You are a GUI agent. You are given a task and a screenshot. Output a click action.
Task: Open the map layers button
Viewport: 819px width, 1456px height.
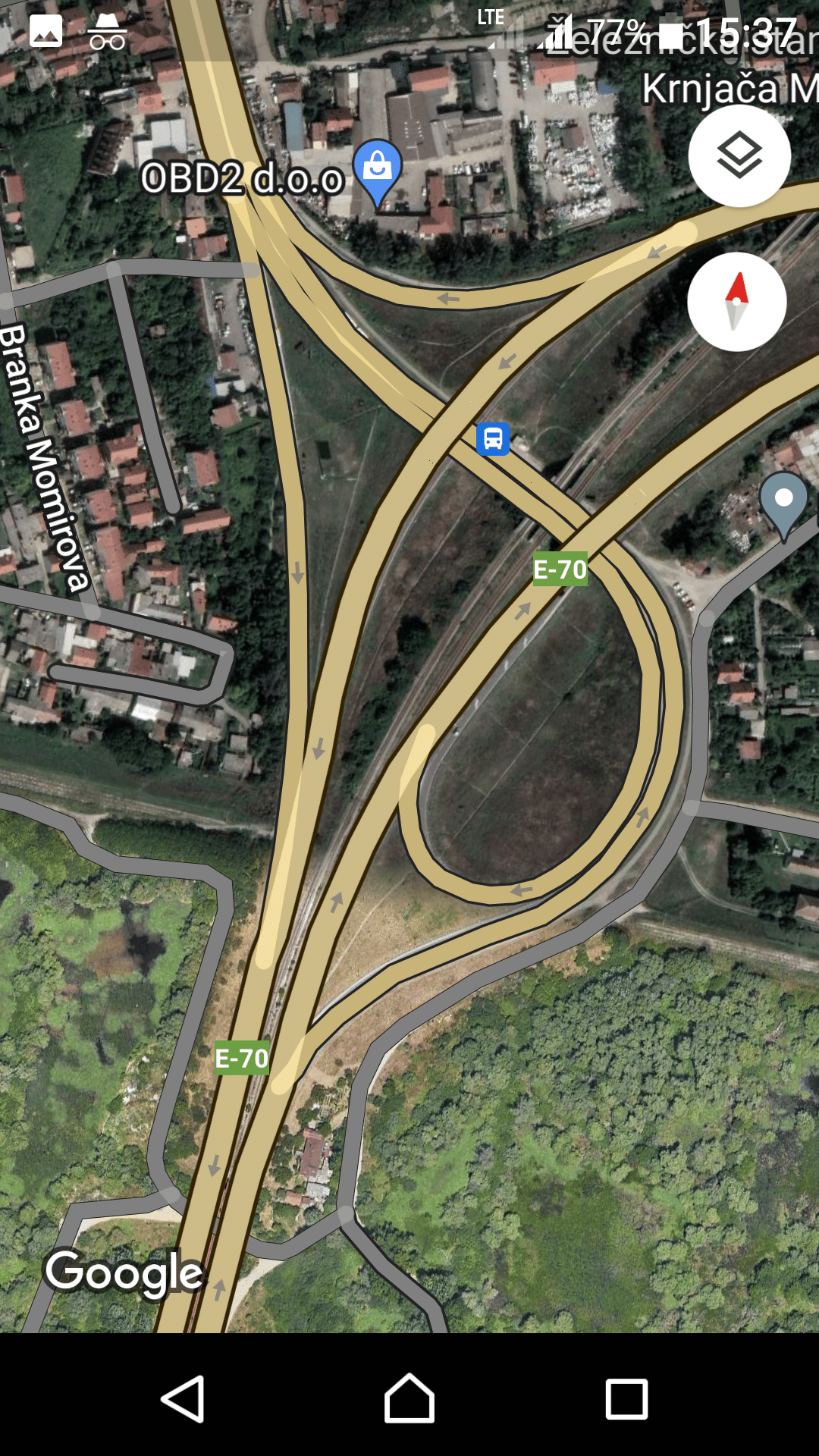[x=739, y=156]
